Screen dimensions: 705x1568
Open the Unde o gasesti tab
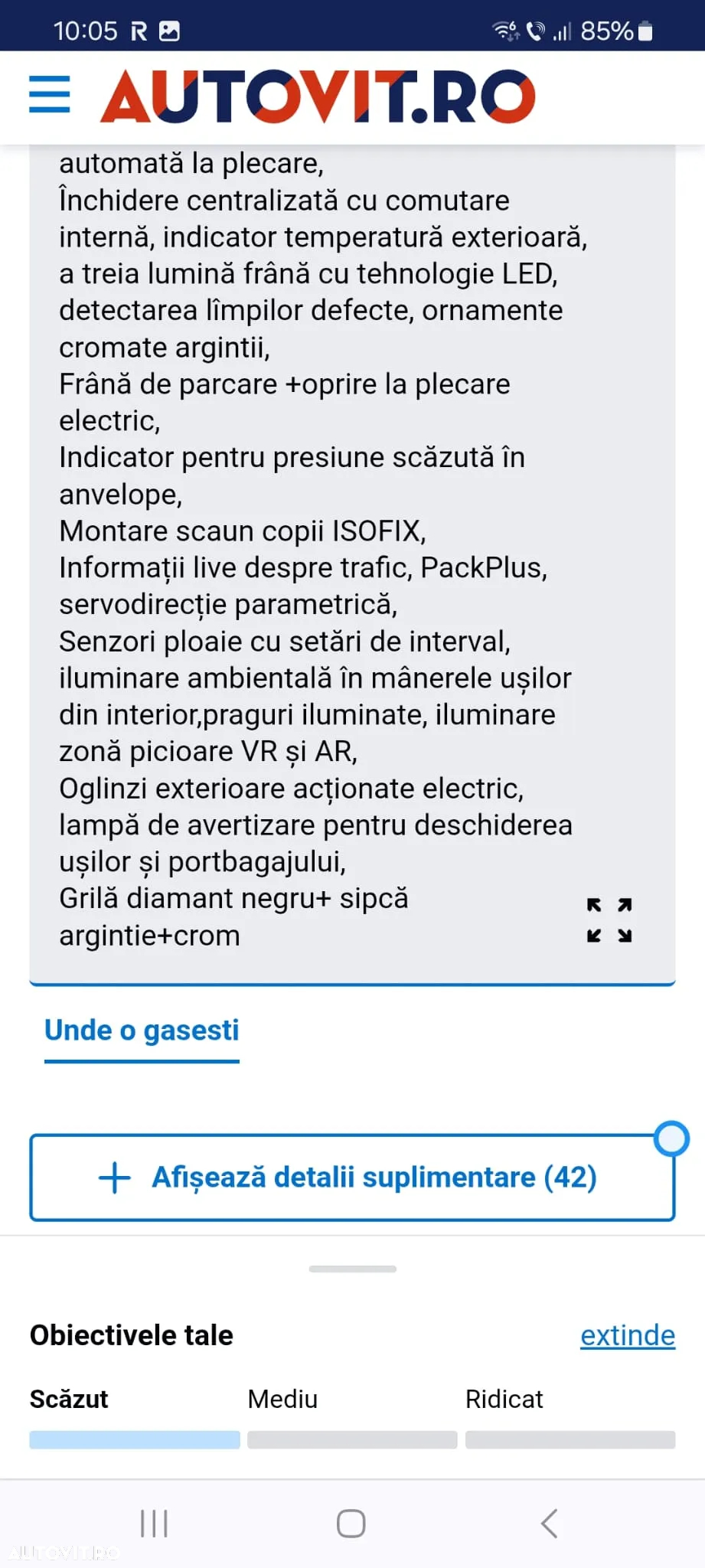pos(142,1031)
